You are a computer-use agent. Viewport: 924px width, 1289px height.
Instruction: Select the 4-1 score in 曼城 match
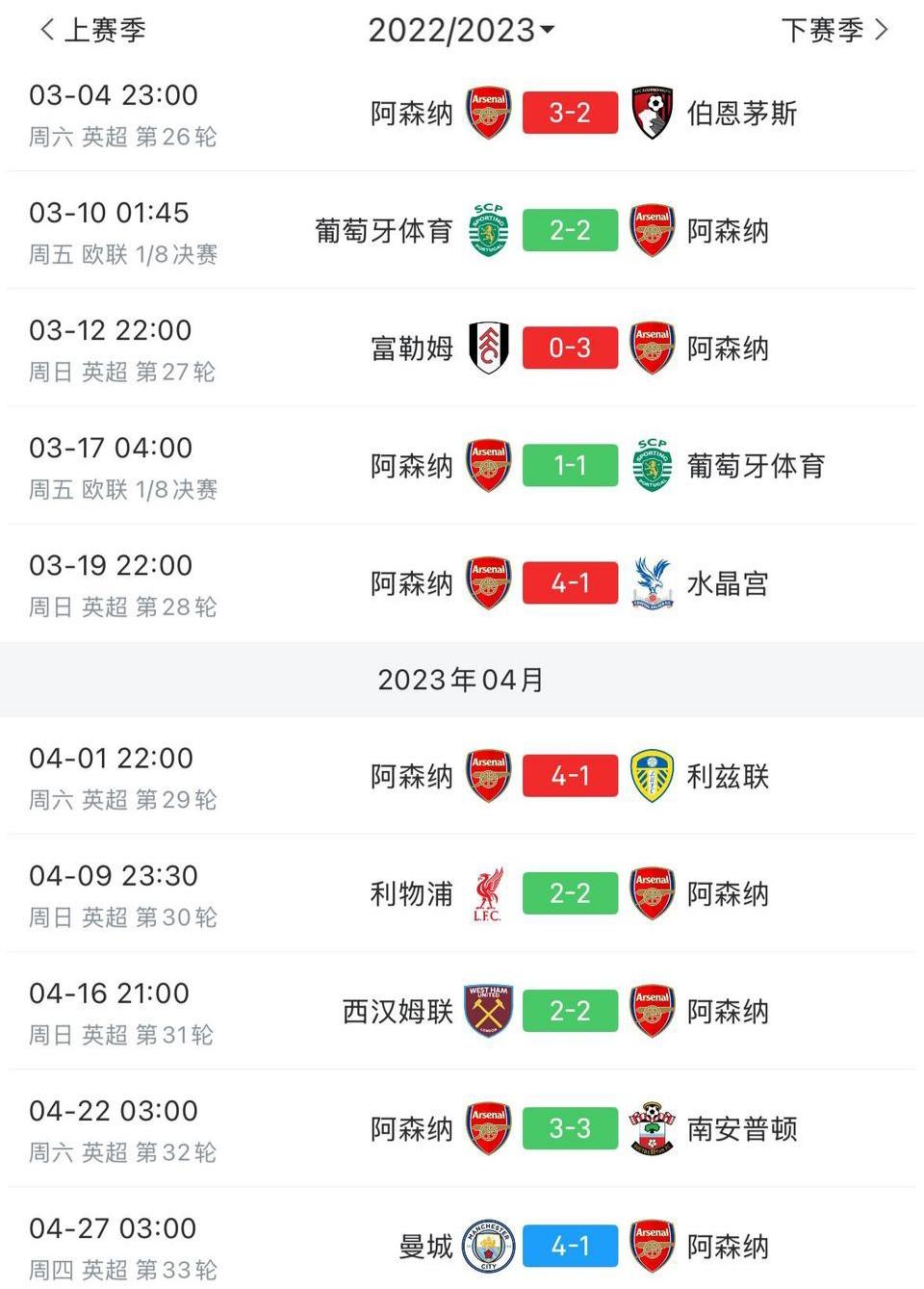570,1245
